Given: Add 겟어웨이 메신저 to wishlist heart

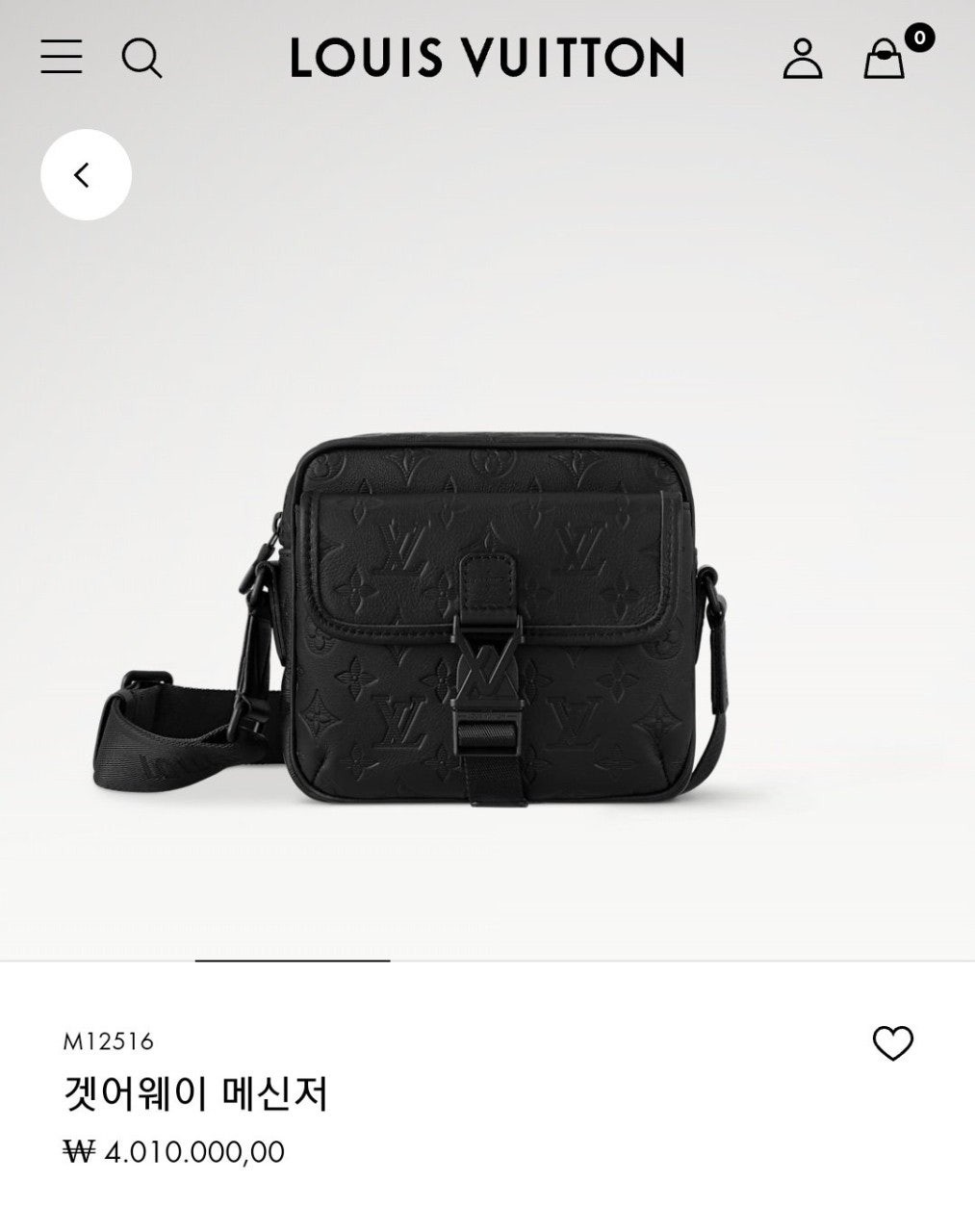Looking at the screenshot, I should [x=892, y=1043].
